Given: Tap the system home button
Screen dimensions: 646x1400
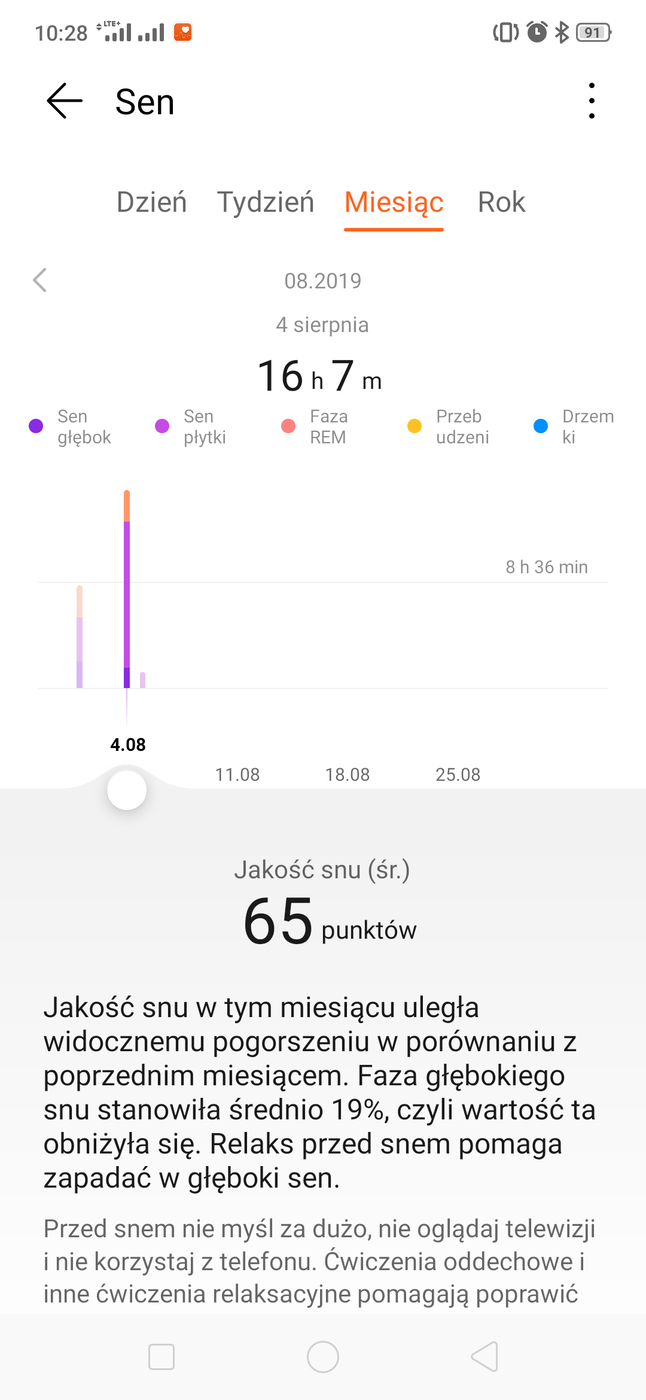Looking at the screenshot, I should tap(323, 1356).
